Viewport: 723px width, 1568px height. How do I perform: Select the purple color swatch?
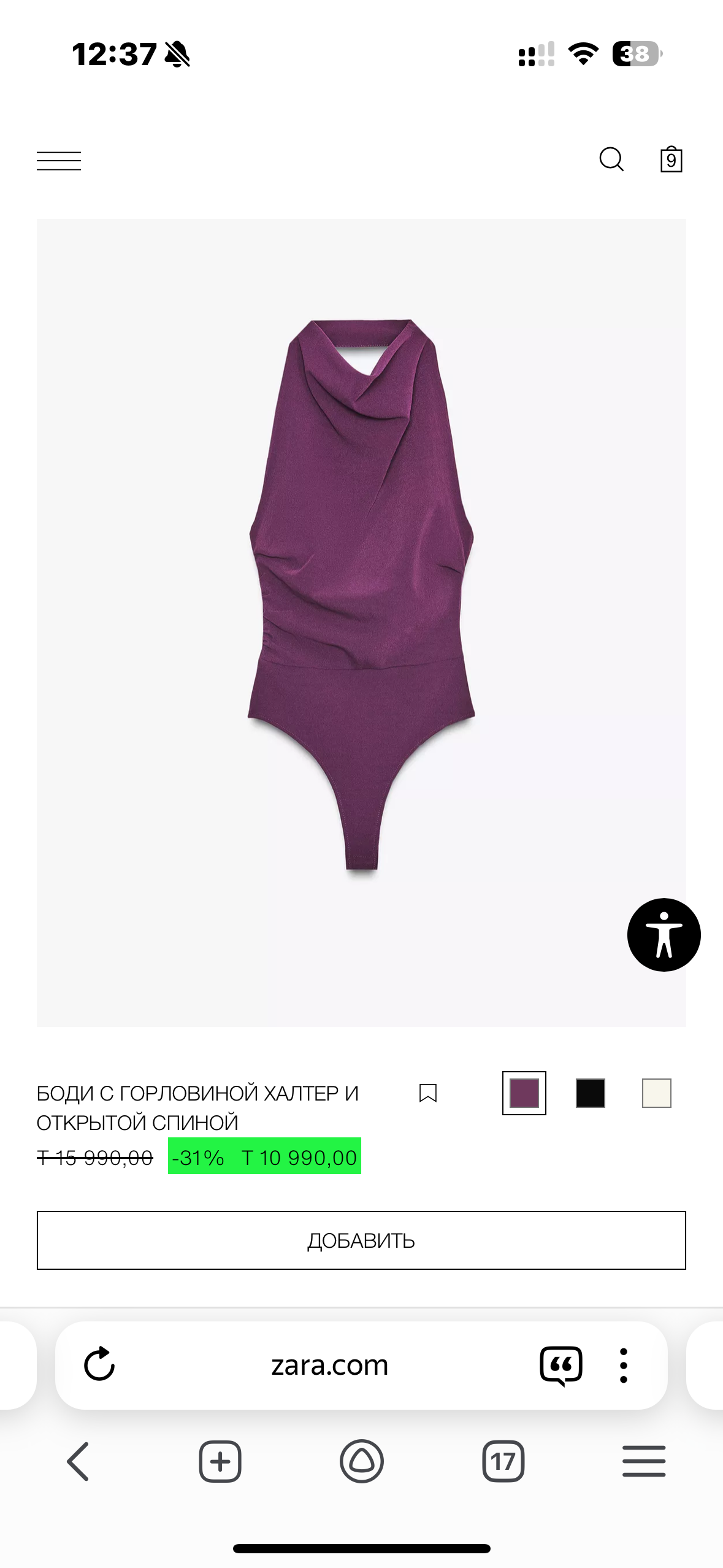(x=524, y=1093)
